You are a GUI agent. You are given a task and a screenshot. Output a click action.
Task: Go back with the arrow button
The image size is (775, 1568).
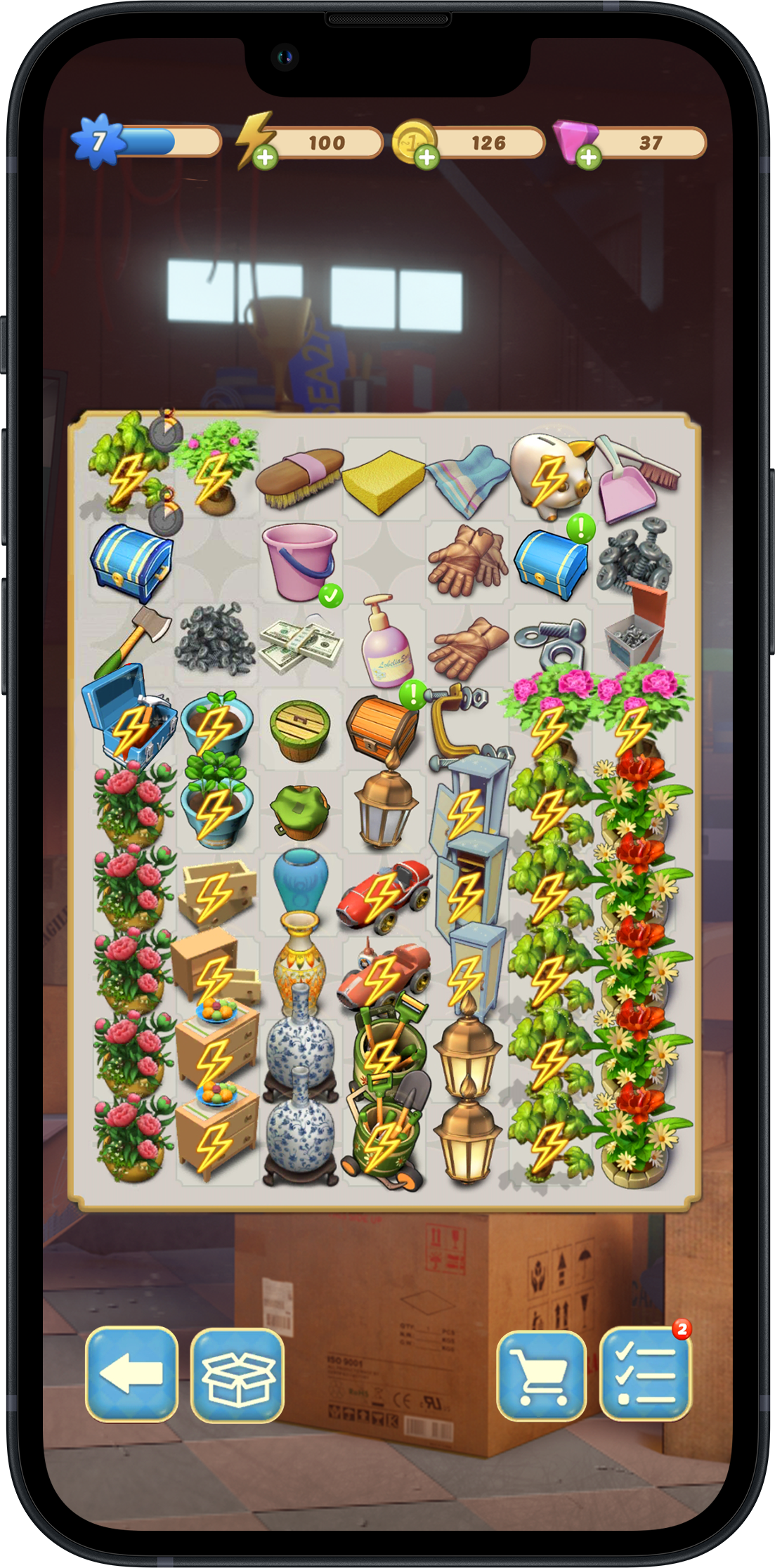tap(131, 1373)
